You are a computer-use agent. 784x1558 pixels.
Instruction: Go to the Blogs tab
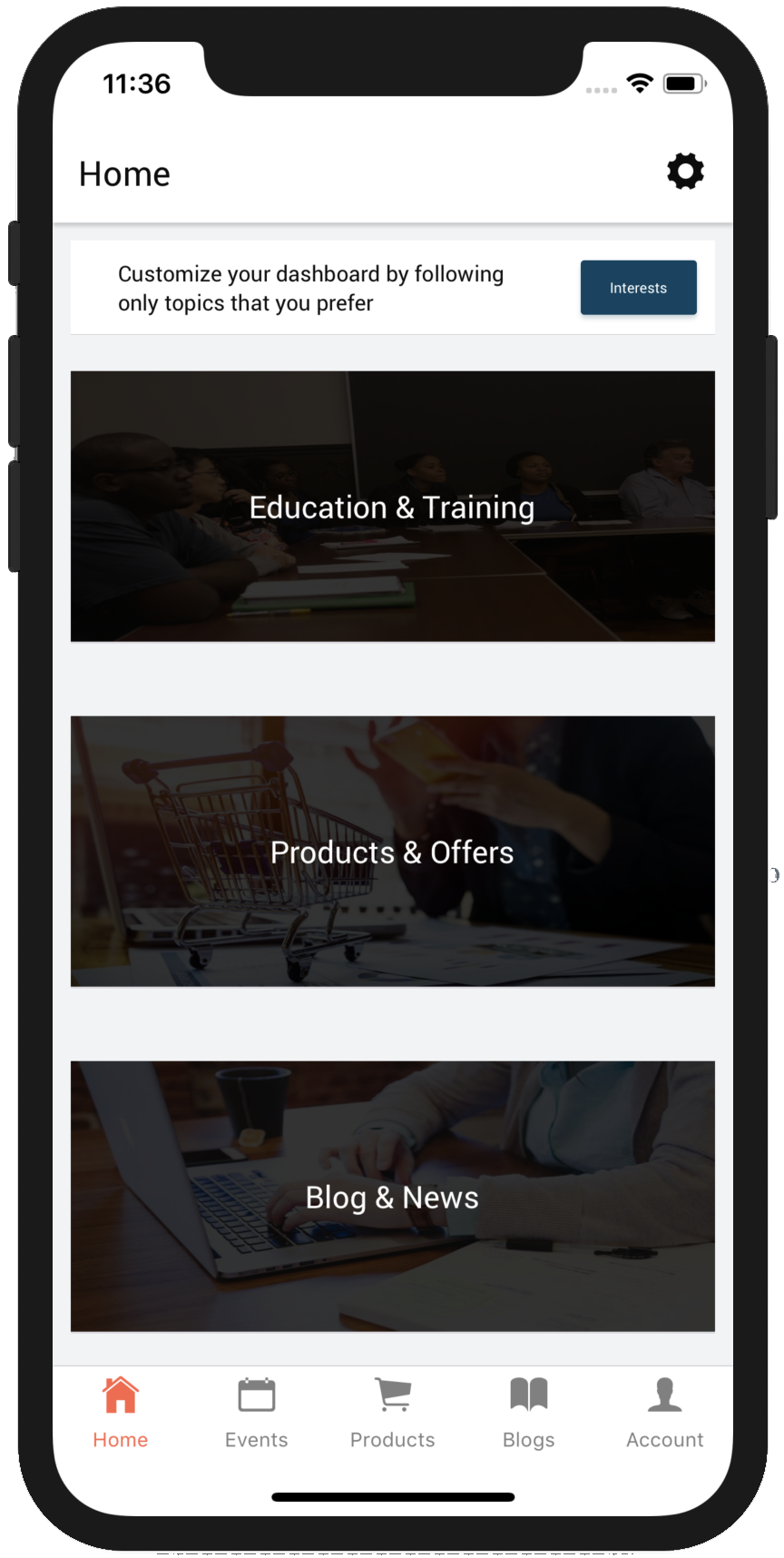click(x=529, y=1413)
